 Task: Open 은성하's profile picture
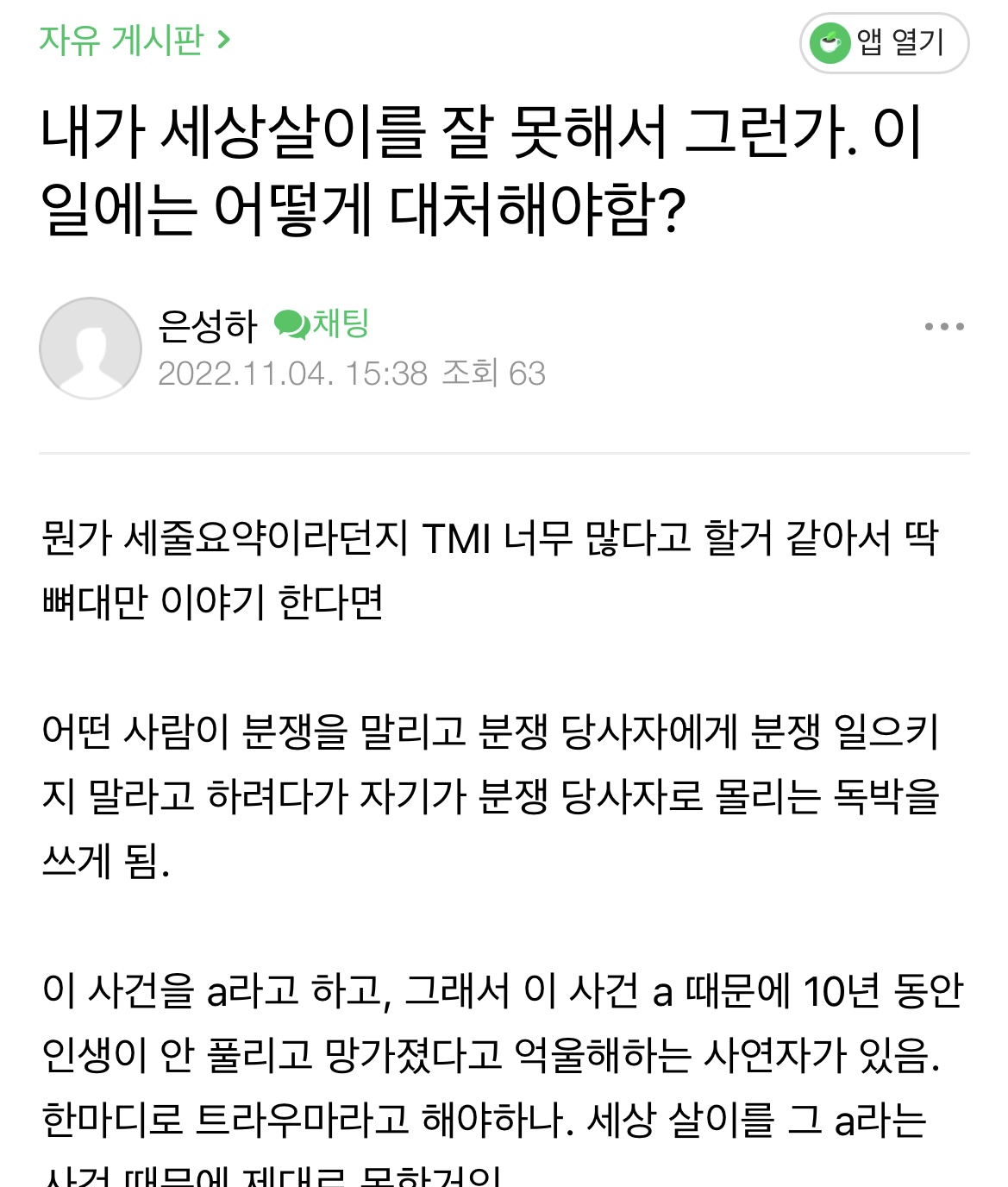click(x=91, y=349)
